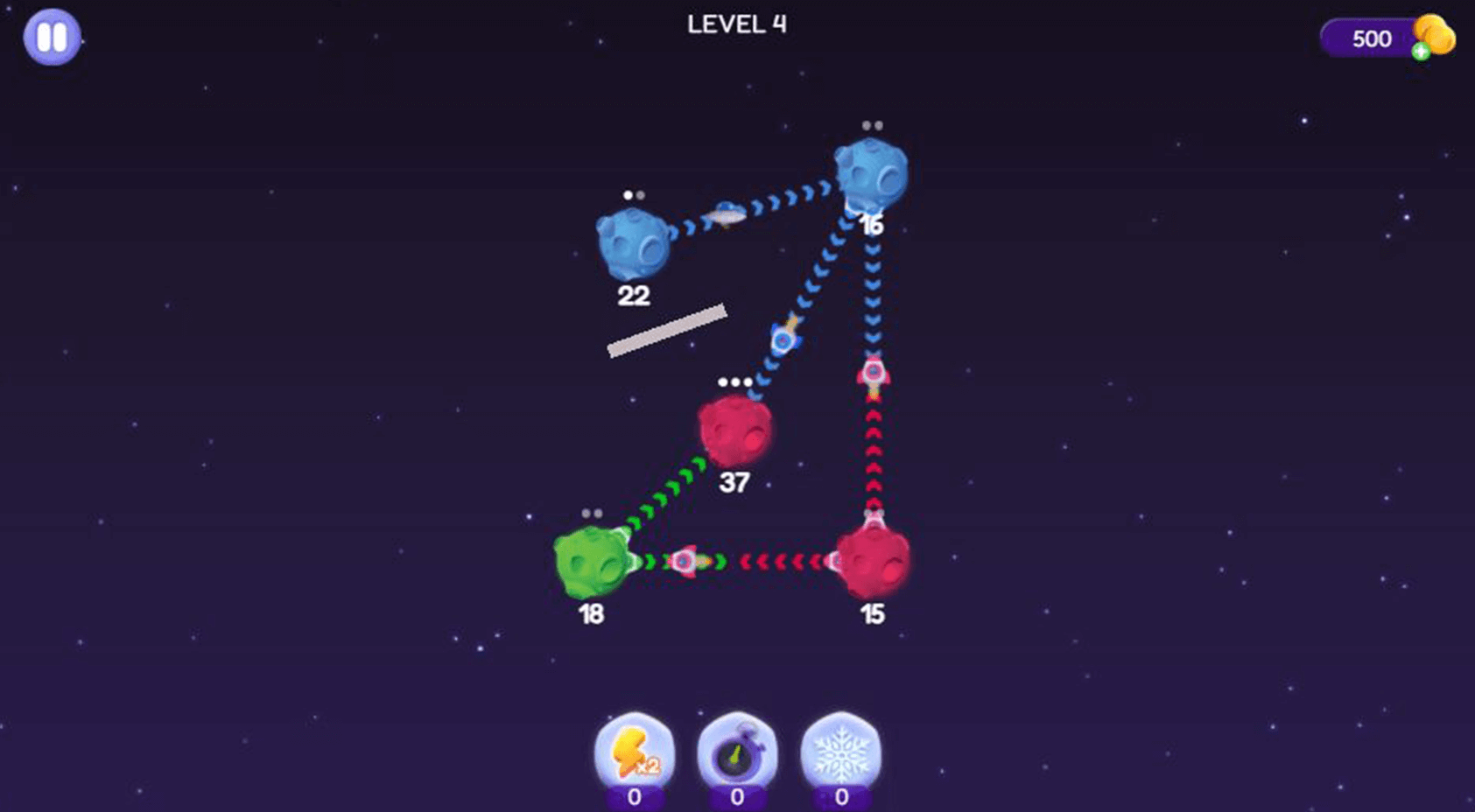Activate the x2 lightning power-up
The image size is (1475, 812).
635,752
